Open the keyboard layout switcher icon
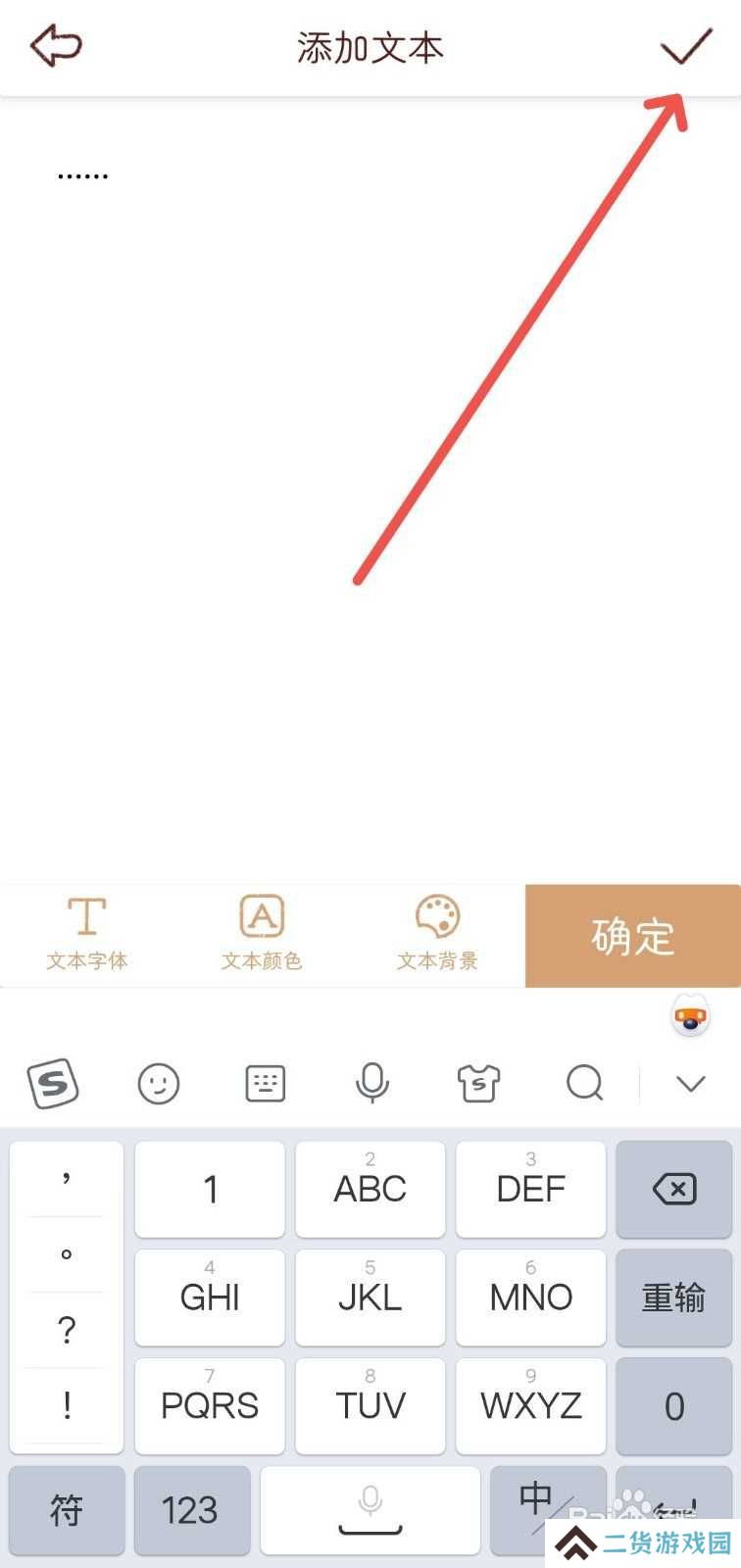This screenshot has height=1568, width=741. 265,1084
